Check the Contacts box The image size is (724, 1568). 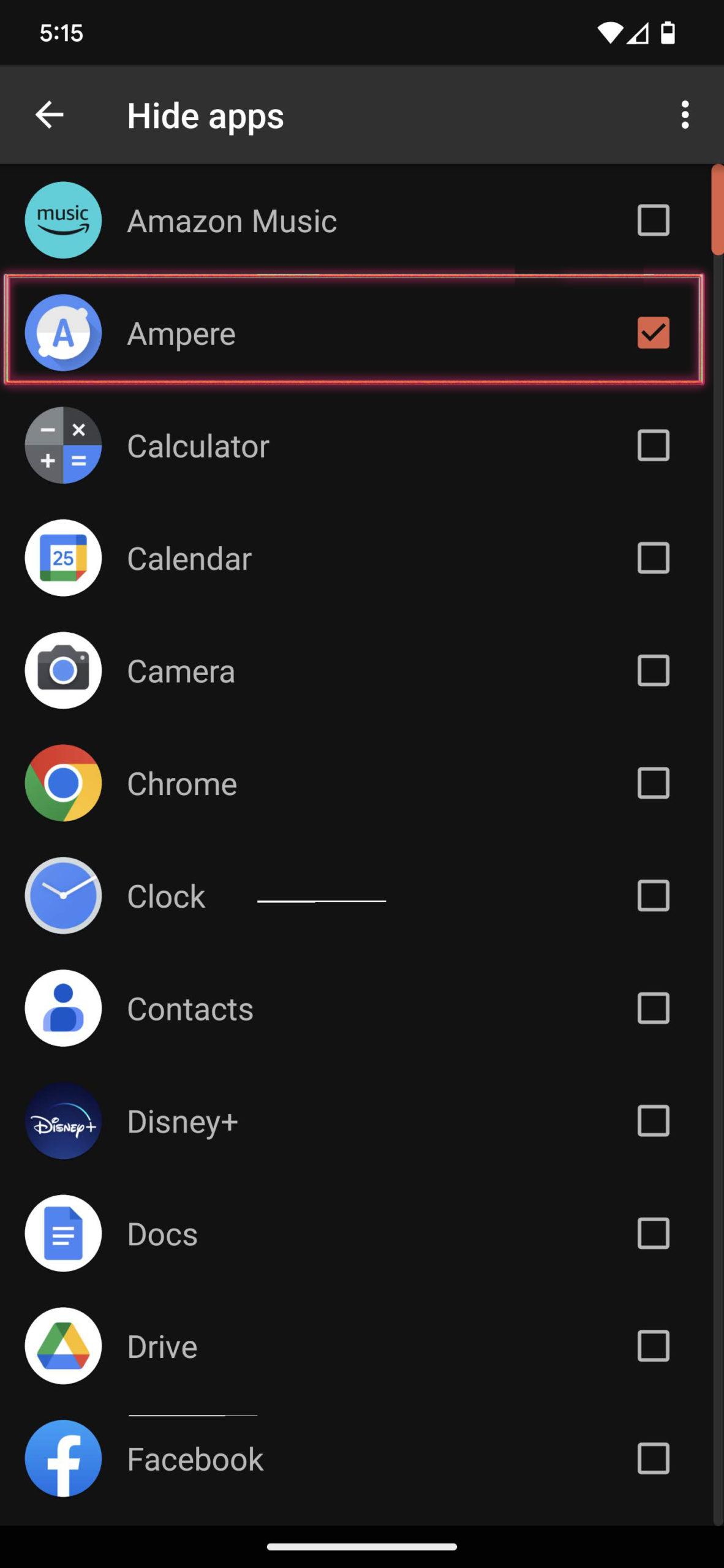tap(653, 1009)
